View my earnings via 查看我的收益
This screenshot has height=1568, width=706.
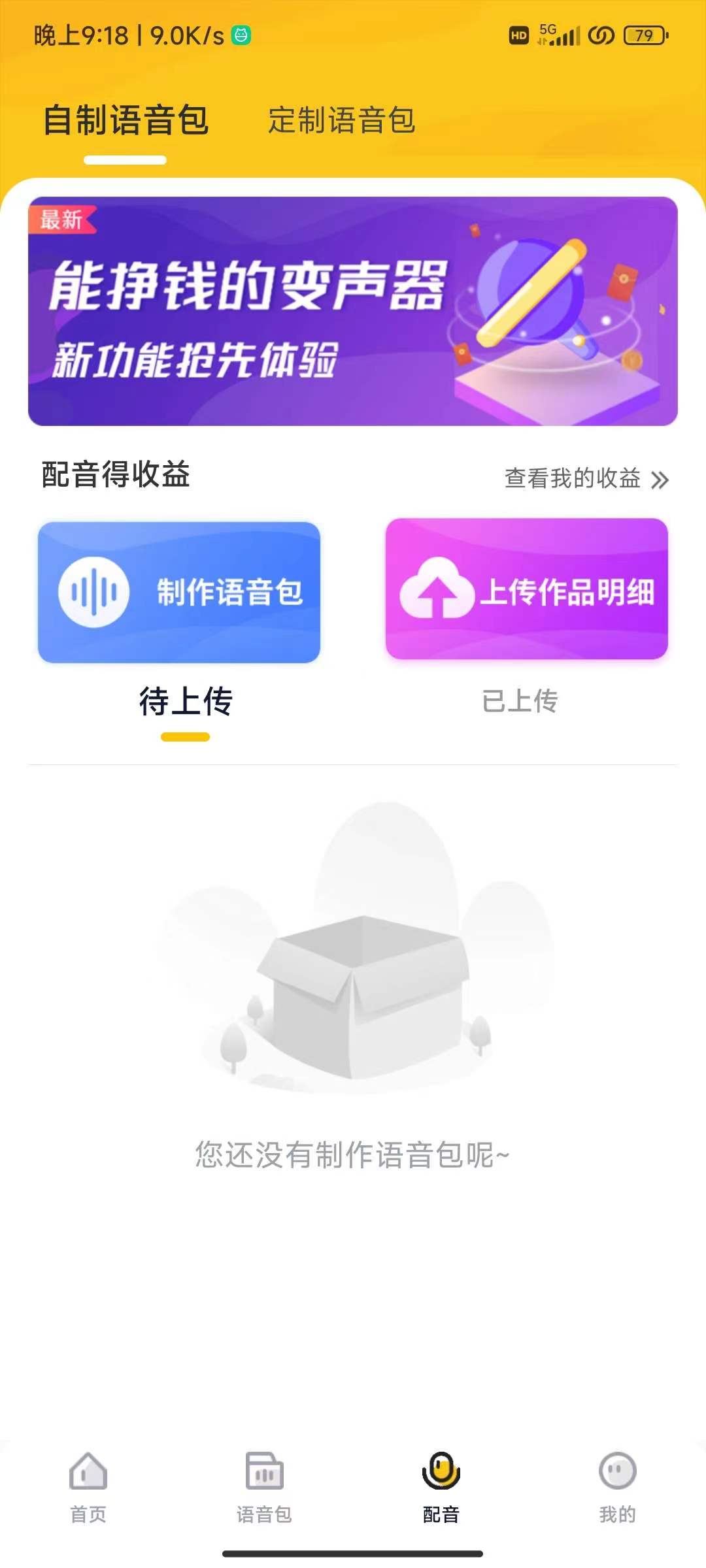pyautogui.click(x=586, y=479)
